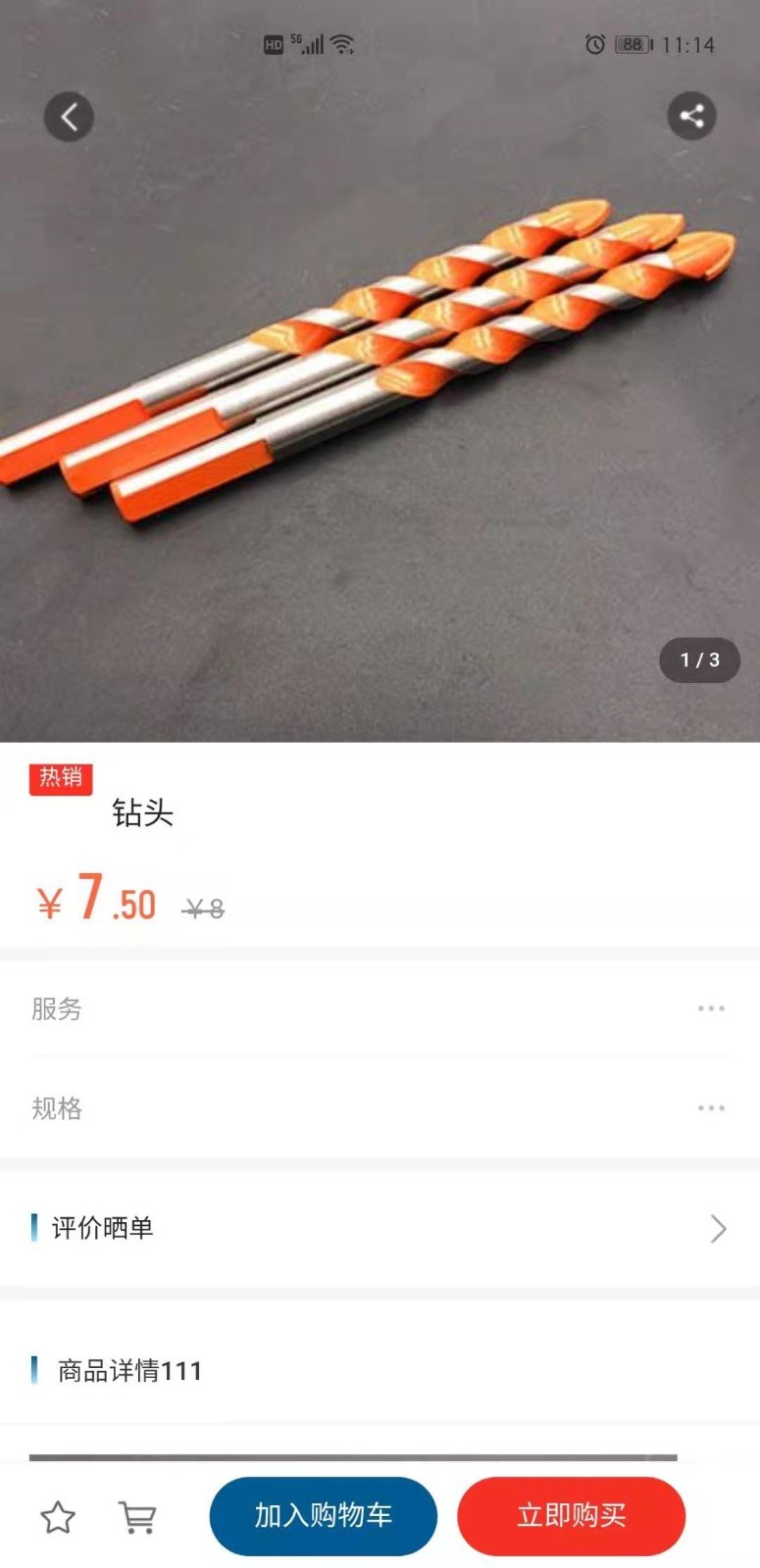Open the 评价晒单 reviews section

tap(380, 1228)
